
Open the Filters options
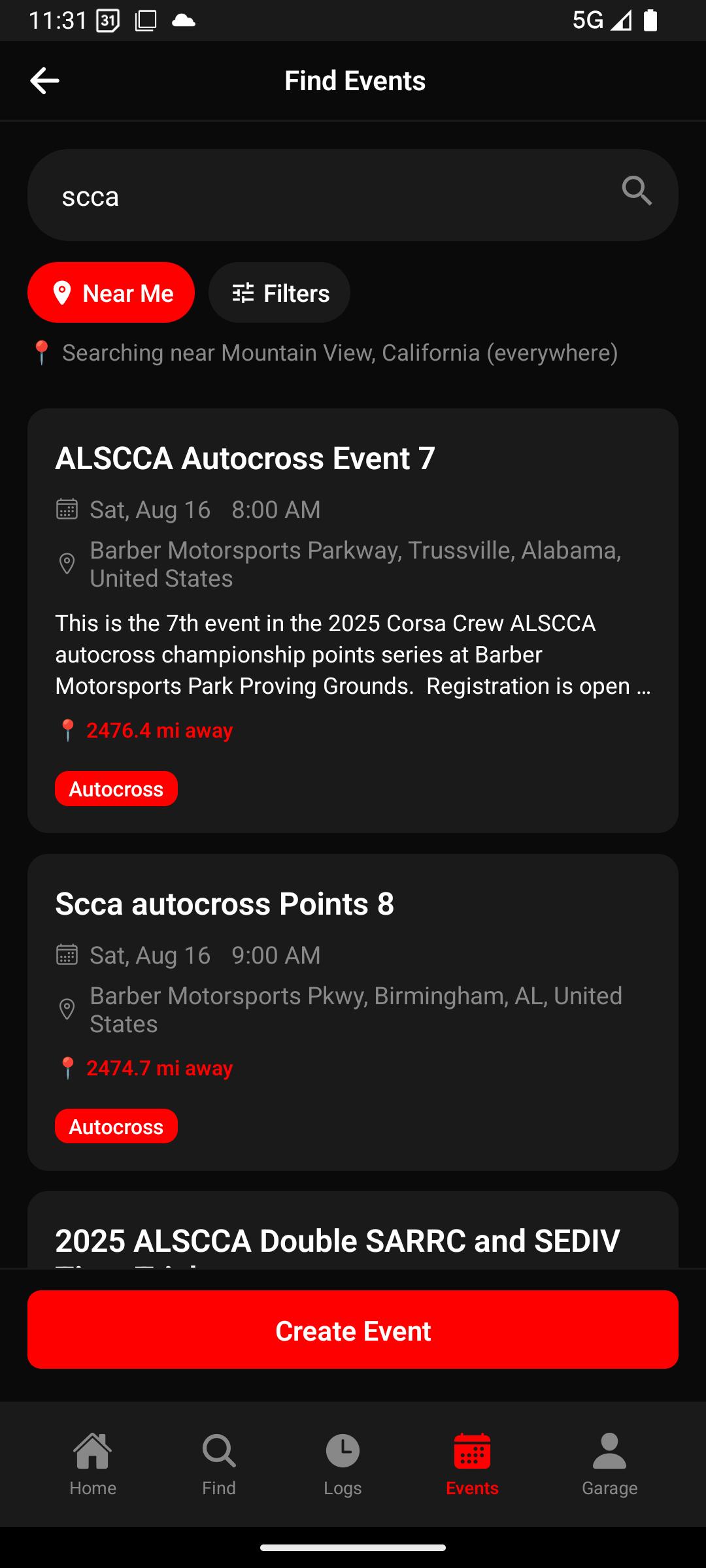click(279, 293)
